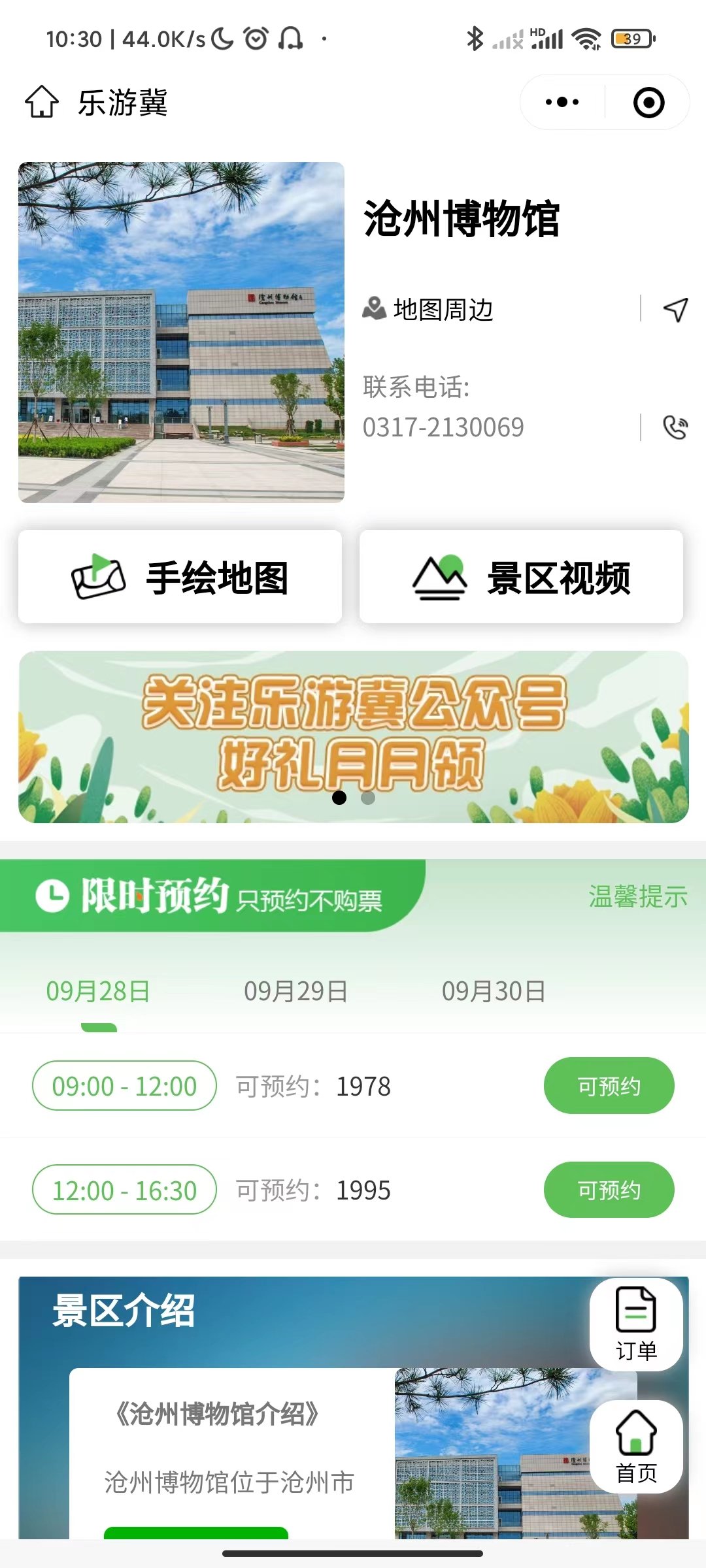Switch to 09月30日 date tab
The width and height of the screenshot is (706, 1568).
tap(494, 991)
